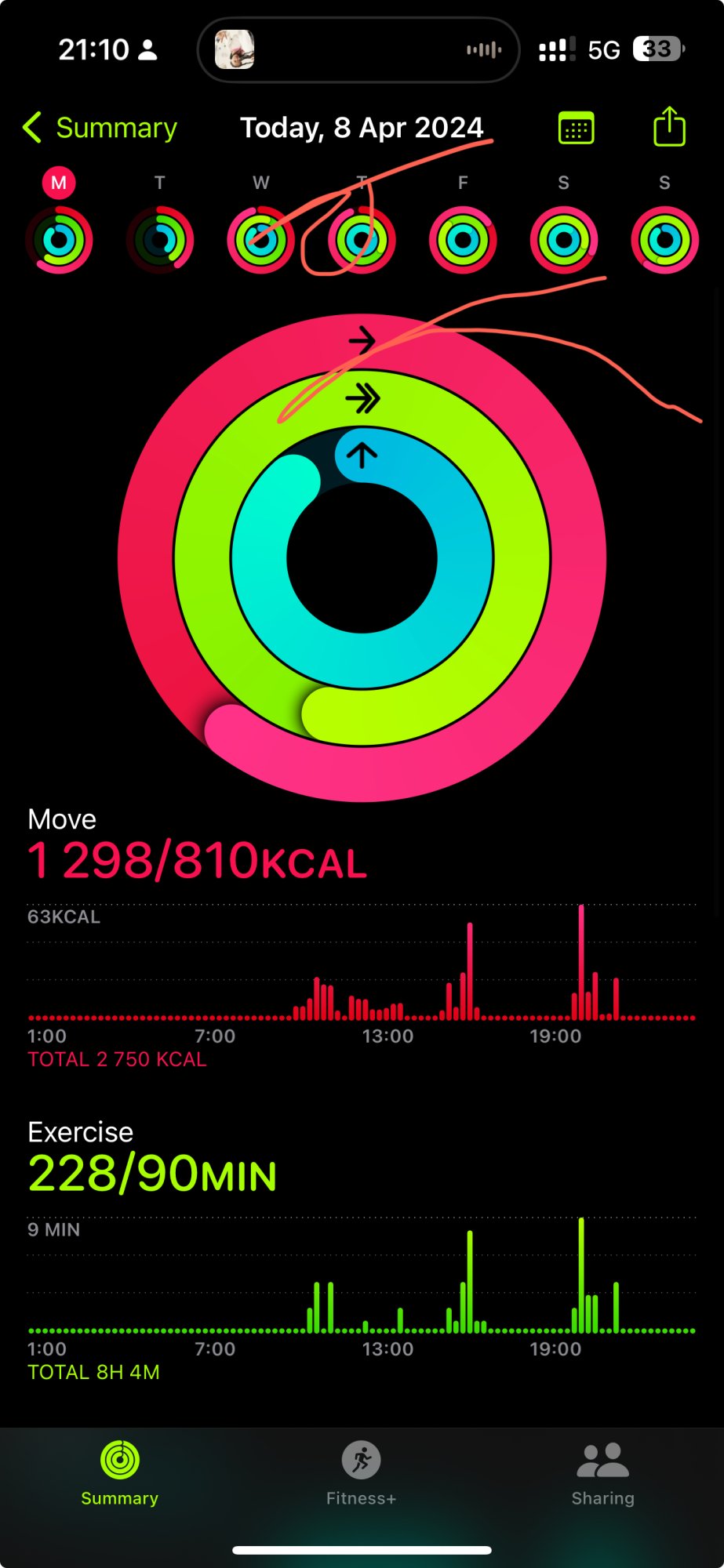Screen dimensions: 724x1568
Task: Share today's activity rings
Action: (669, 127)
